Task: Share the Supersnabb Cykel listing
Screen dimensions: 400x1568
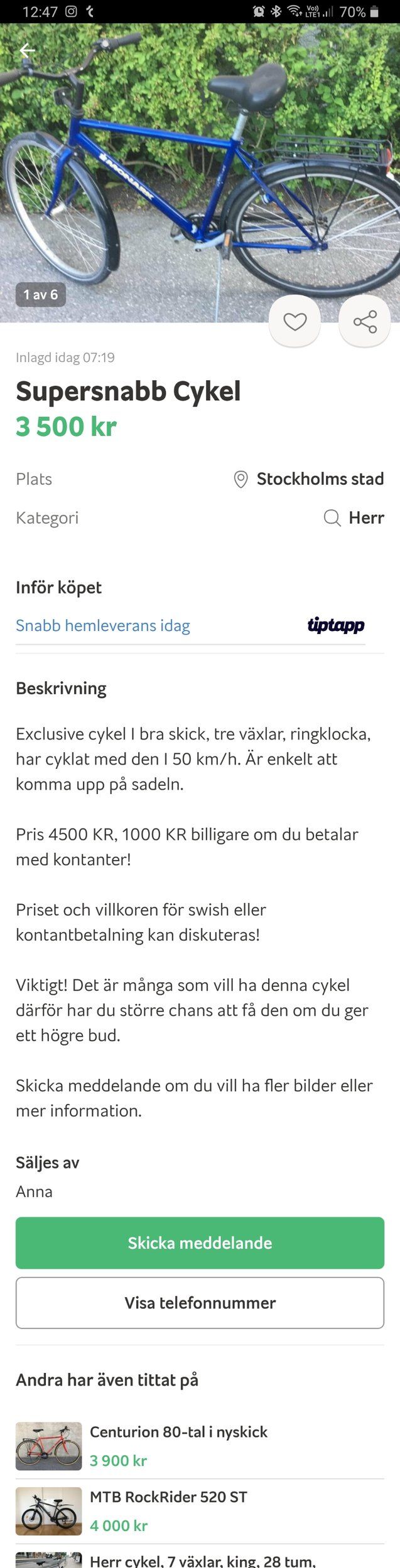Action: [365, 321]
